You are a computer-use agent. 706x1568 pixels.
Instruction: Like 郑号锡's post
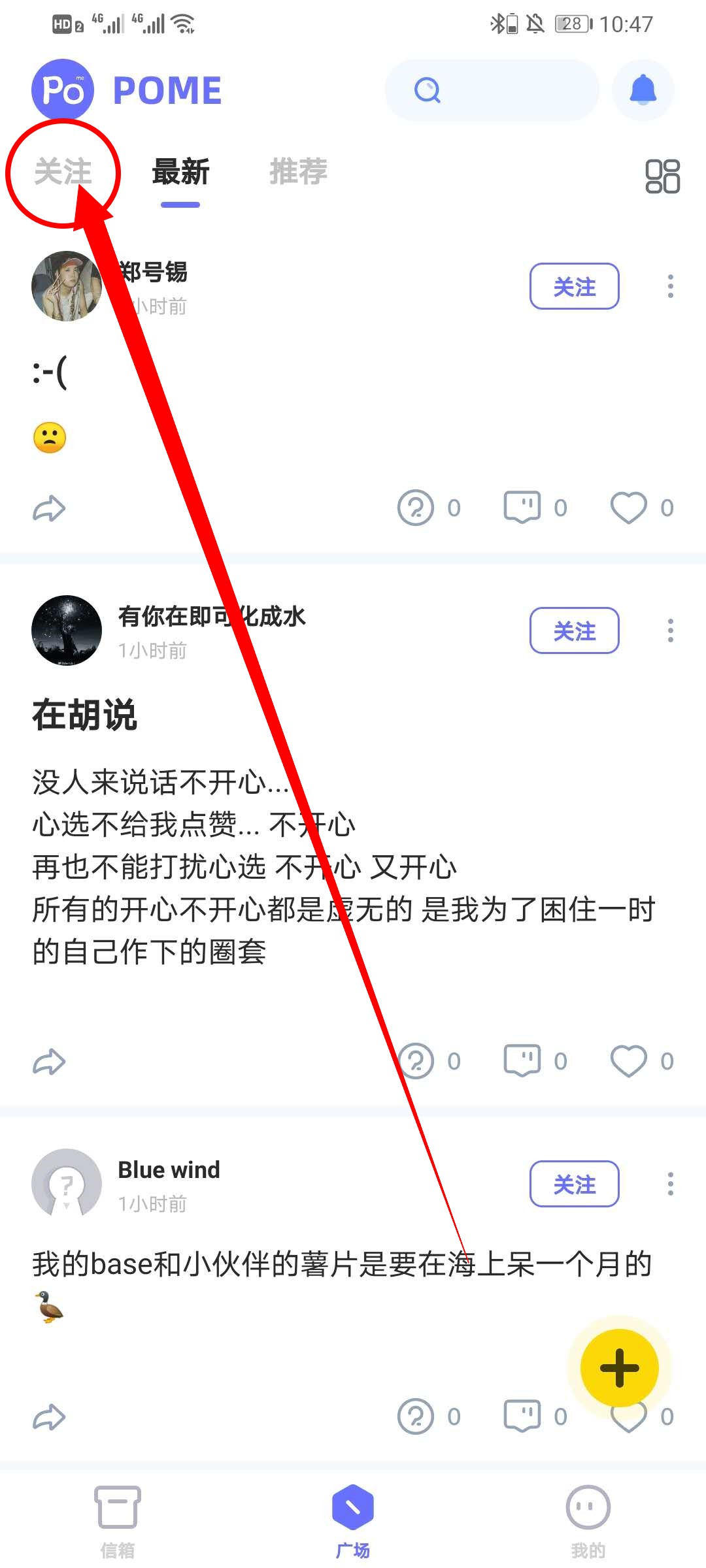point(629,508)
